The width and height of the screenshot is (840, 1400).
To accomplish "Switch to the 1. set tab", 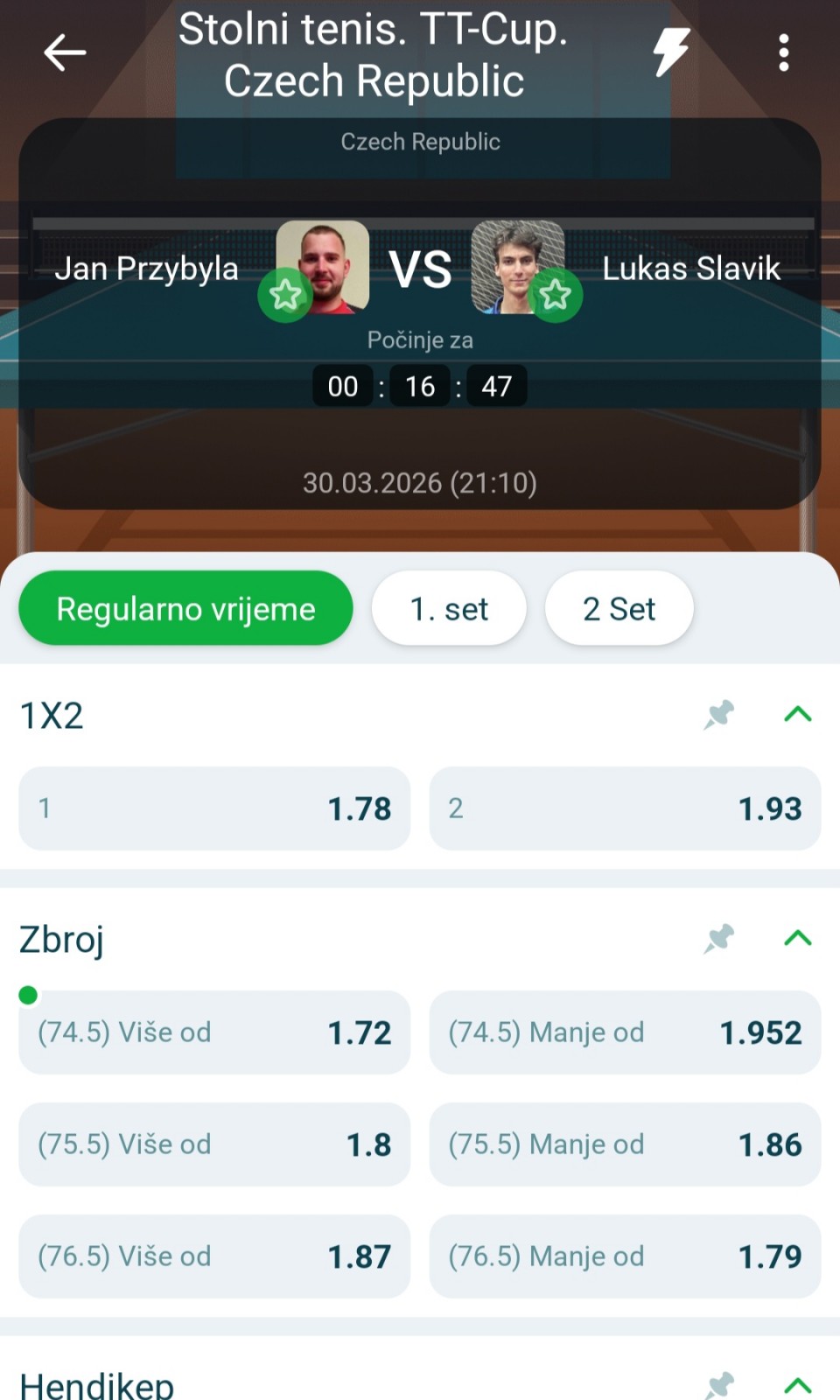I will click(x=449, y=608).
